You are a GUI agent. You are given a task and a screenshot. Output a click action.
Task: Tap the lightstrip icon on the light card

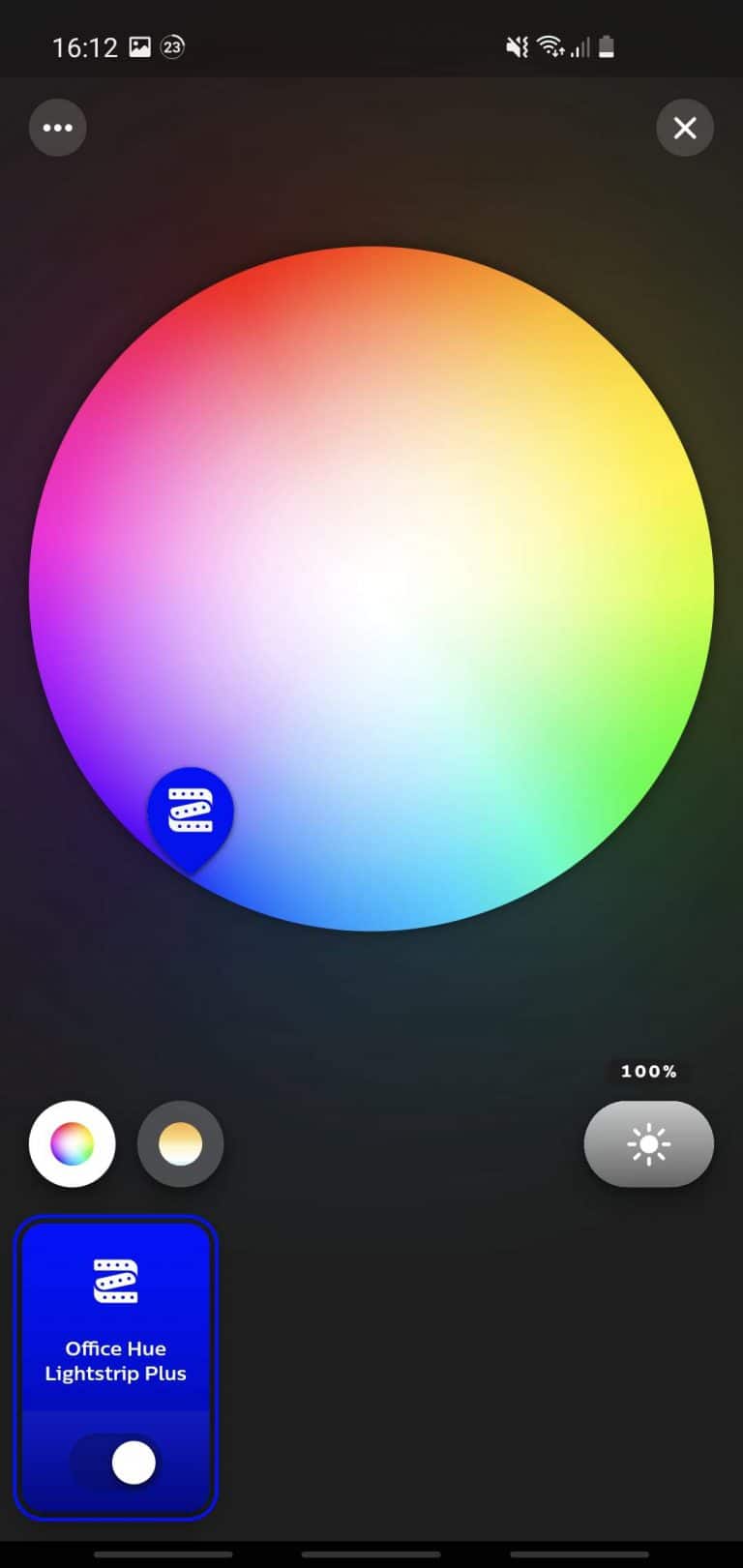click(x=116, y=1282)
